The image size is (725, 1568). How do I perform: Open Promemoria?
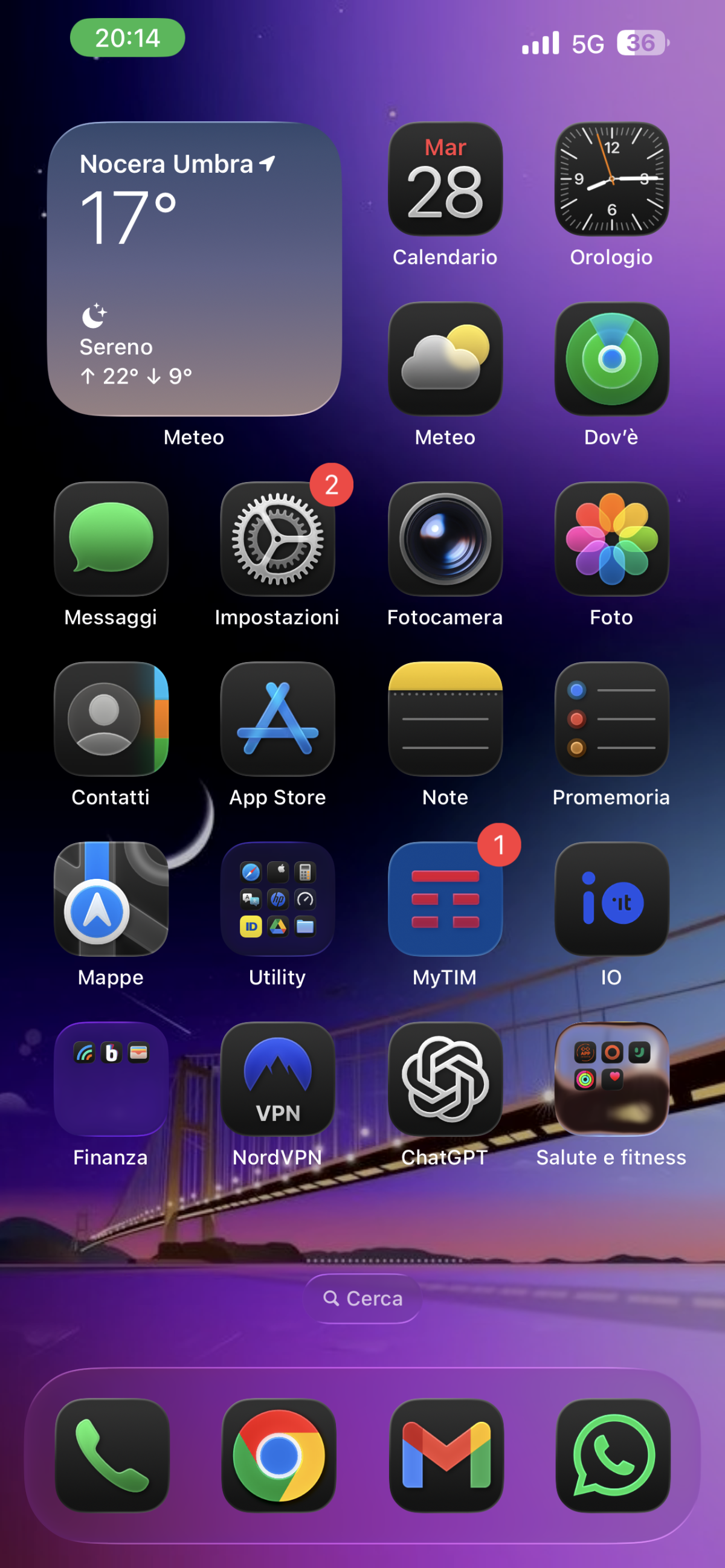612,719
